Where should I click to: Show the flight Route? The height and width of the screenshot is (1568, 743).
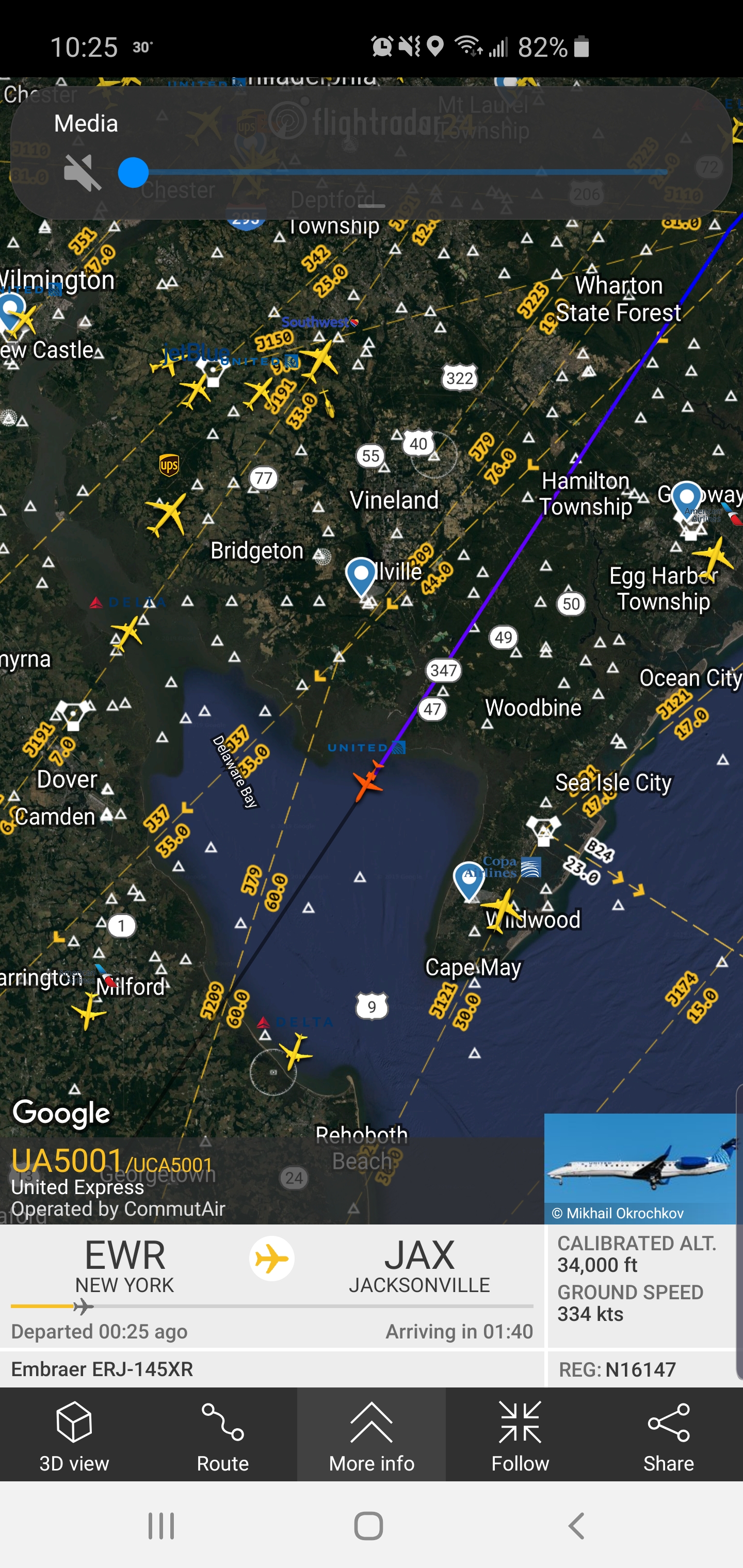222,1433
